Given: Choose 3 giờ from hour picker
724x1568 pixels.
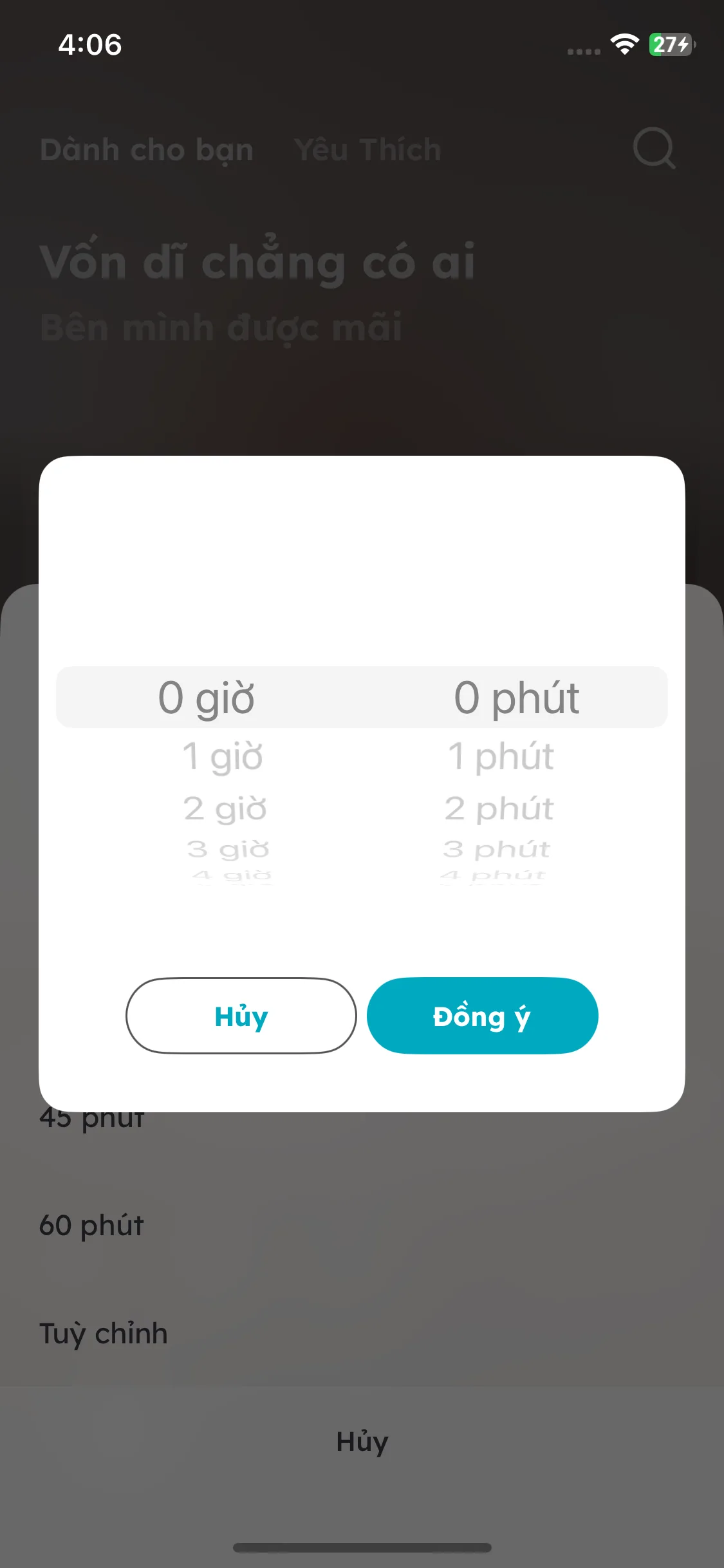Looking at the screenshot, I should click(x=227, y=848).
